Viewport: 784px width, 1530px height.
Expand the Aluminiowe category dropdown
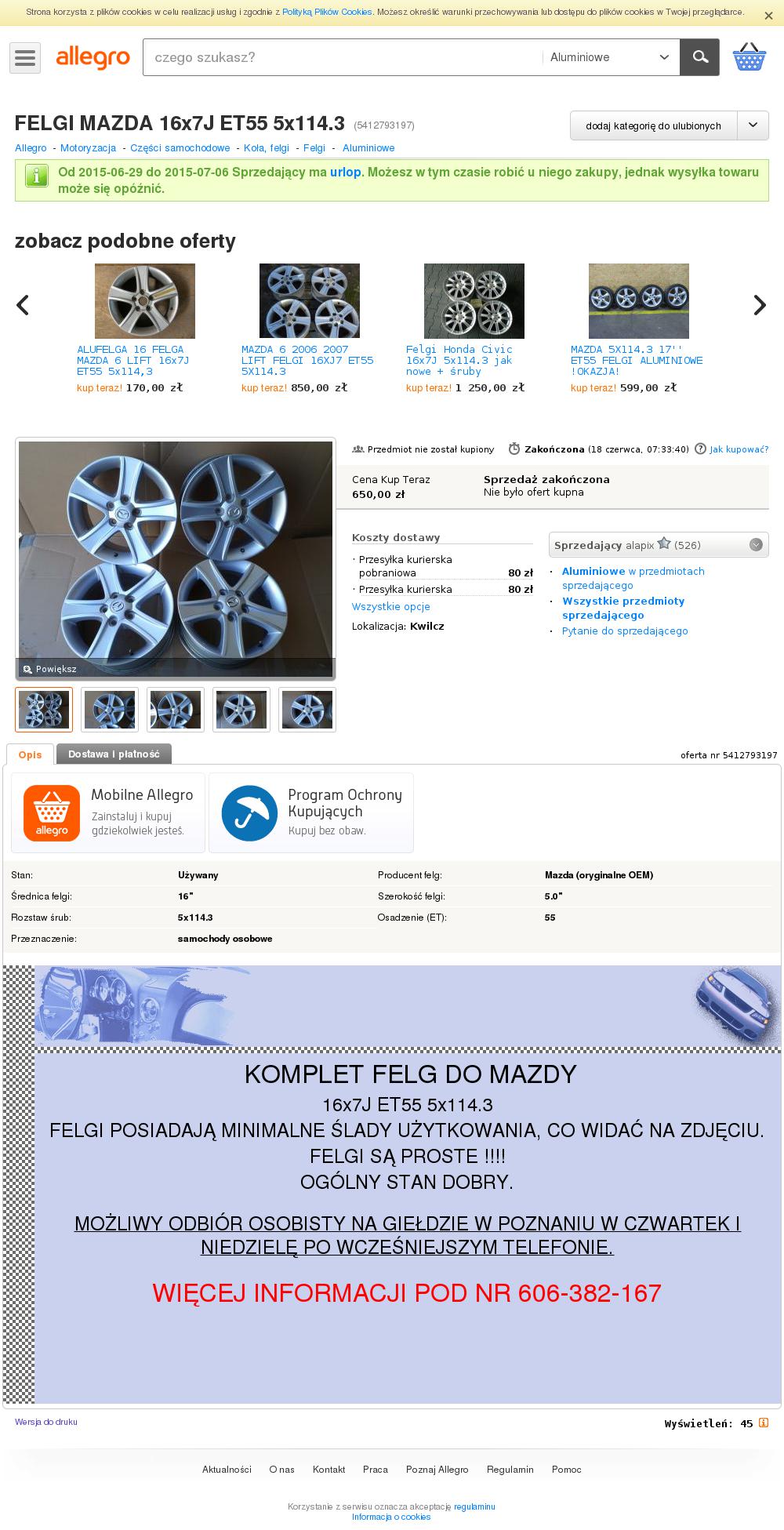click(x=610, y=57)
